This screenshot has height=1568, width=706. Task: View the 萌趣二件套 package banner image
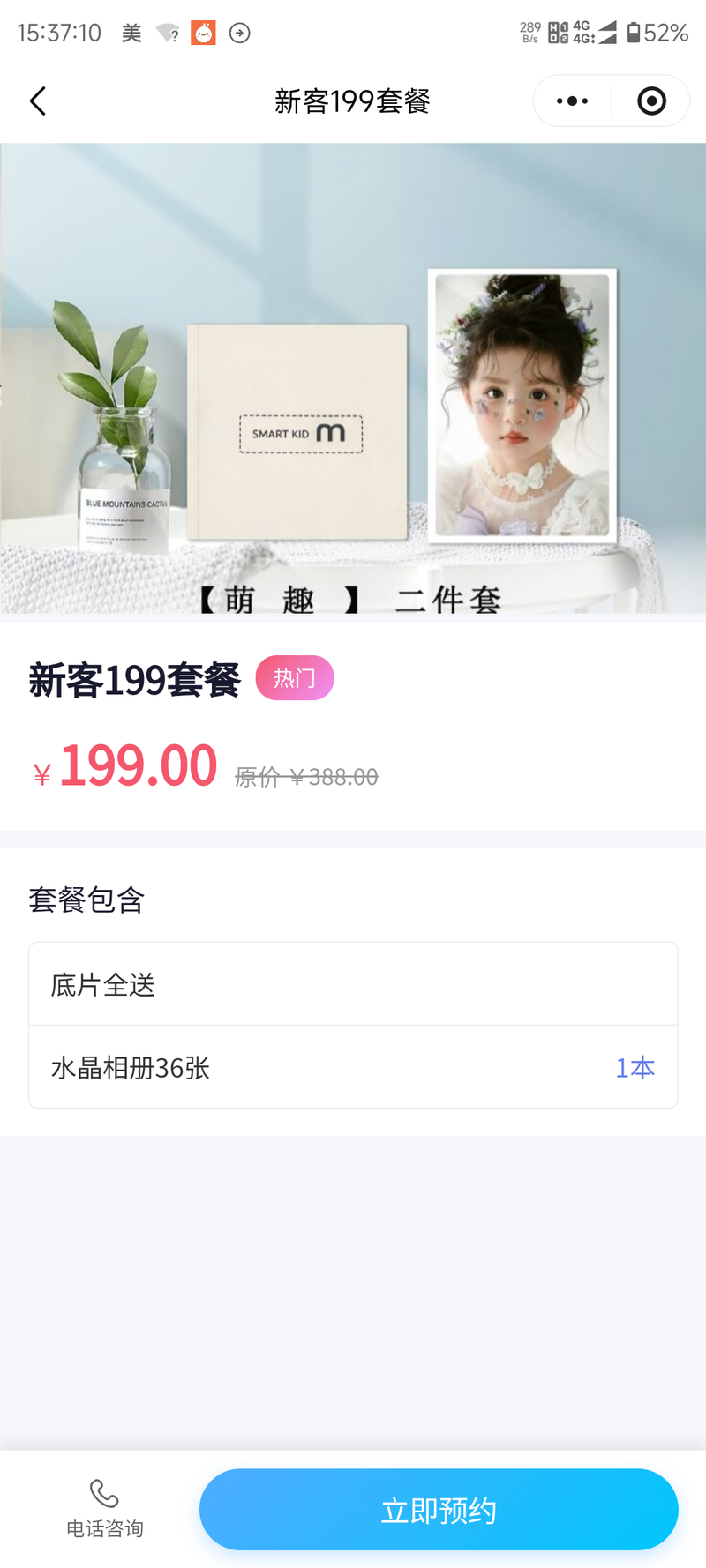coord(353,379)
